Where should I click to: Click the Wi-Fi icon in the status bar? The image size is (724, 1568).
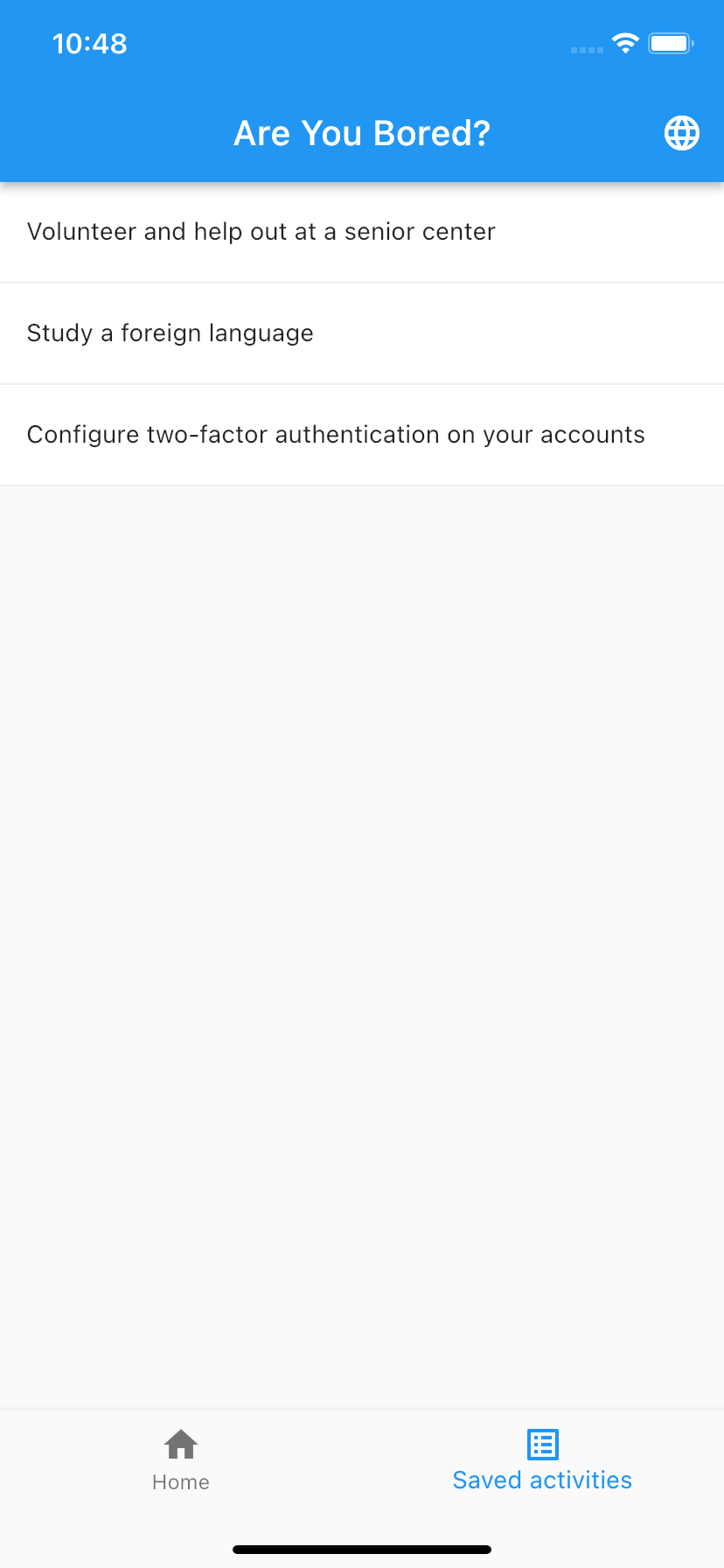(624, 43)
